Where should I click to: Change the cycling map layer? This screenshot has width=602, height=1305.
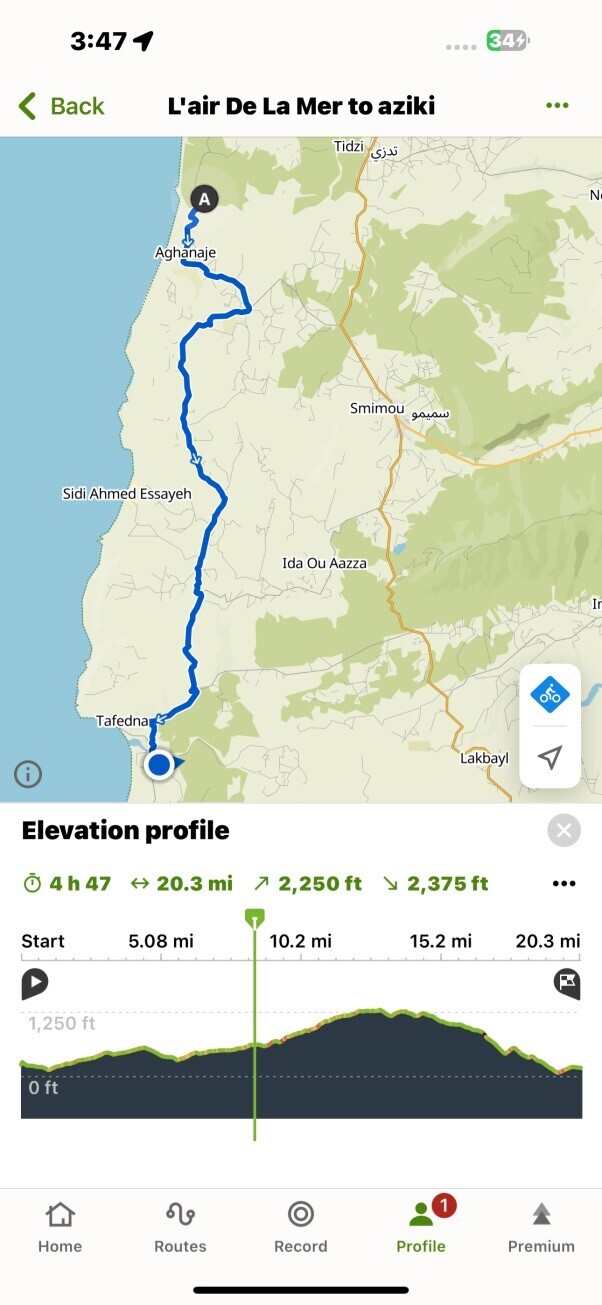pos(550,693)
